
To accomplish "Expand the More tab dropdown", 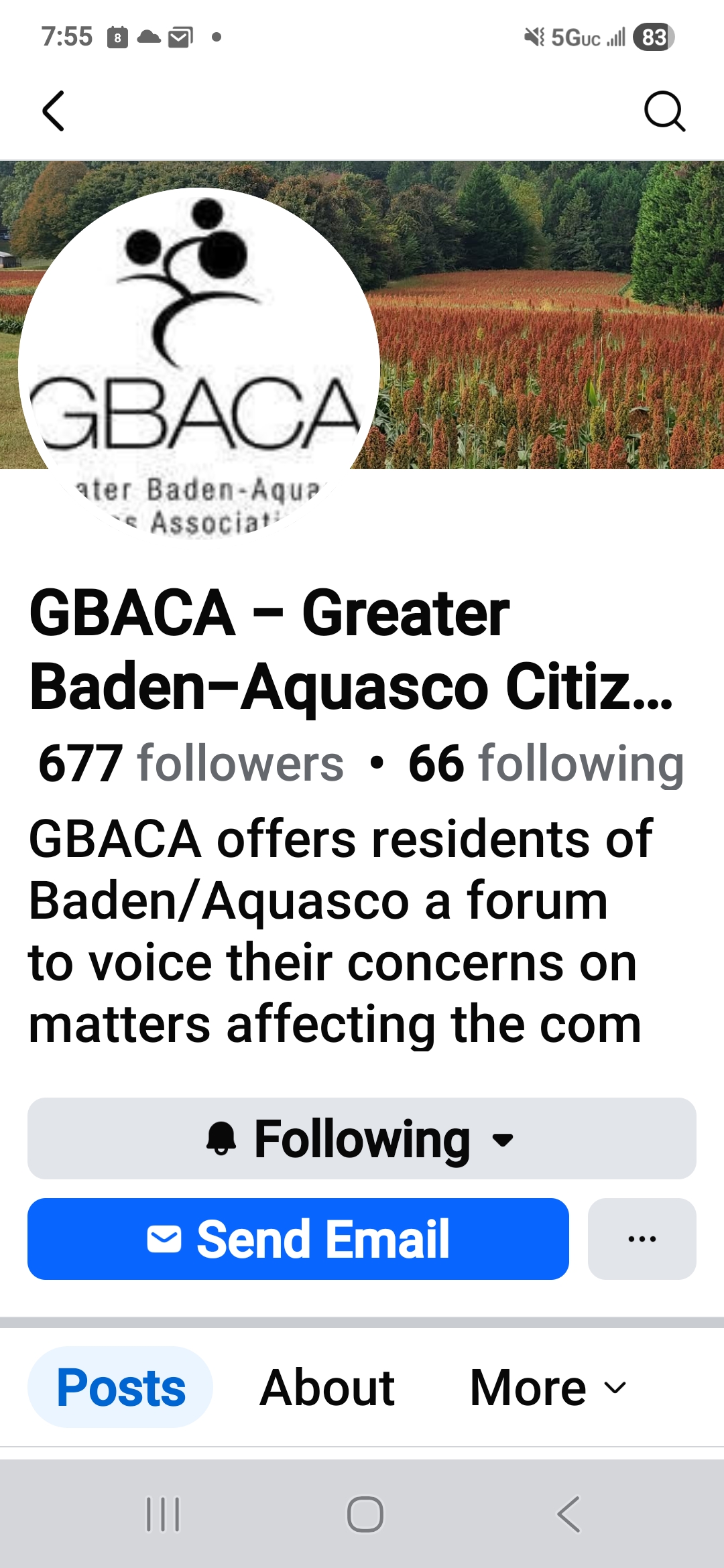I will pos(548,1387).
